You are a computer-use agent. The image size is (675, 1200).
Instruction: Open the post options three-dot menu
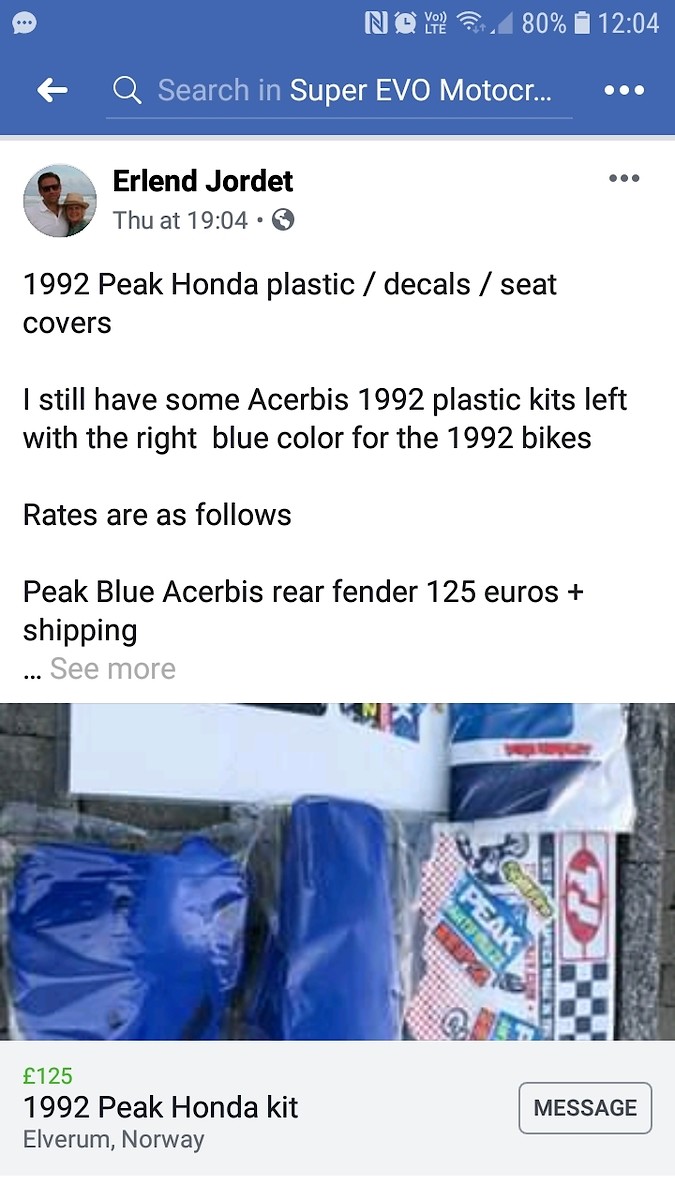pyautogui.click(x=623, y=179)
